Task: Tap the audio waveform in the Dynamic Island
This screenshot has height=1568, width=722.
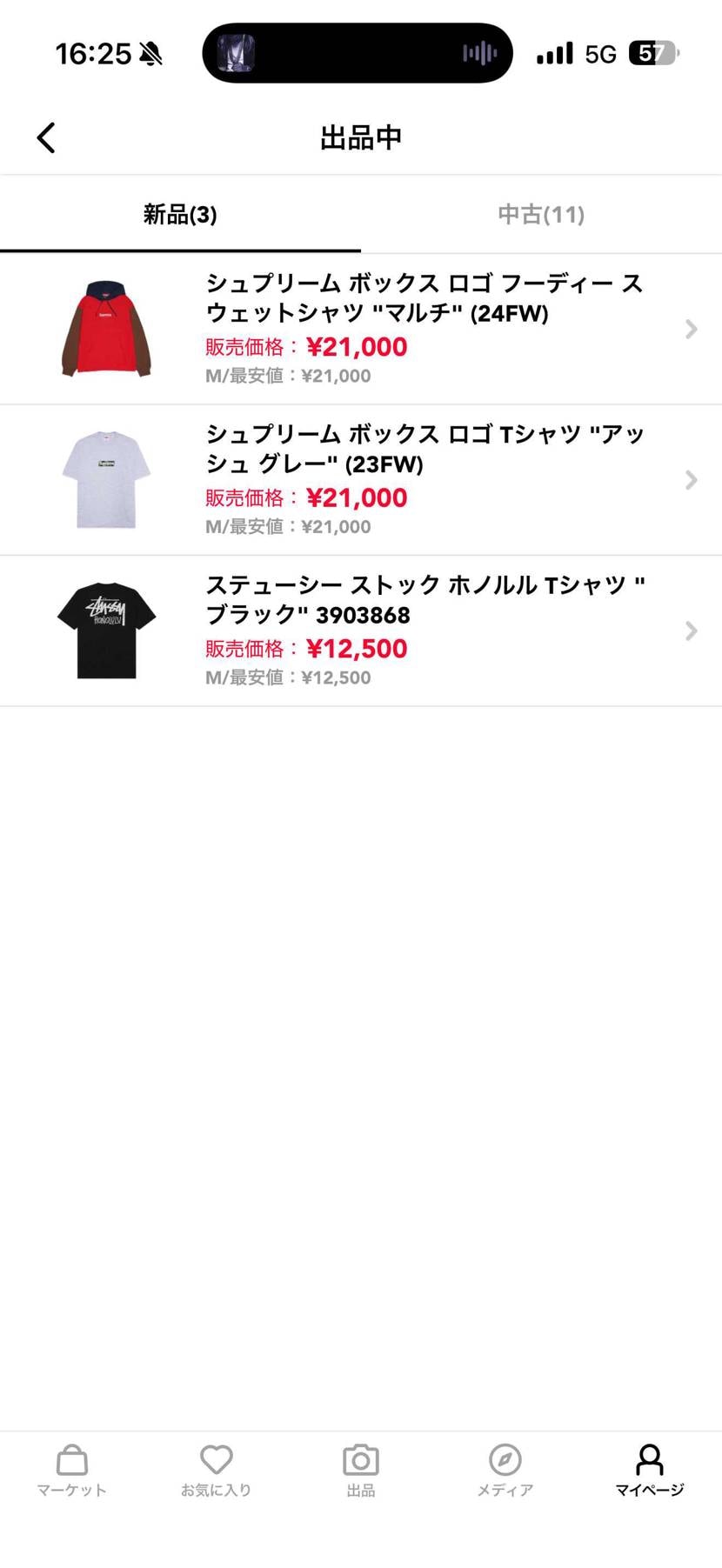Action: (479, 52)
